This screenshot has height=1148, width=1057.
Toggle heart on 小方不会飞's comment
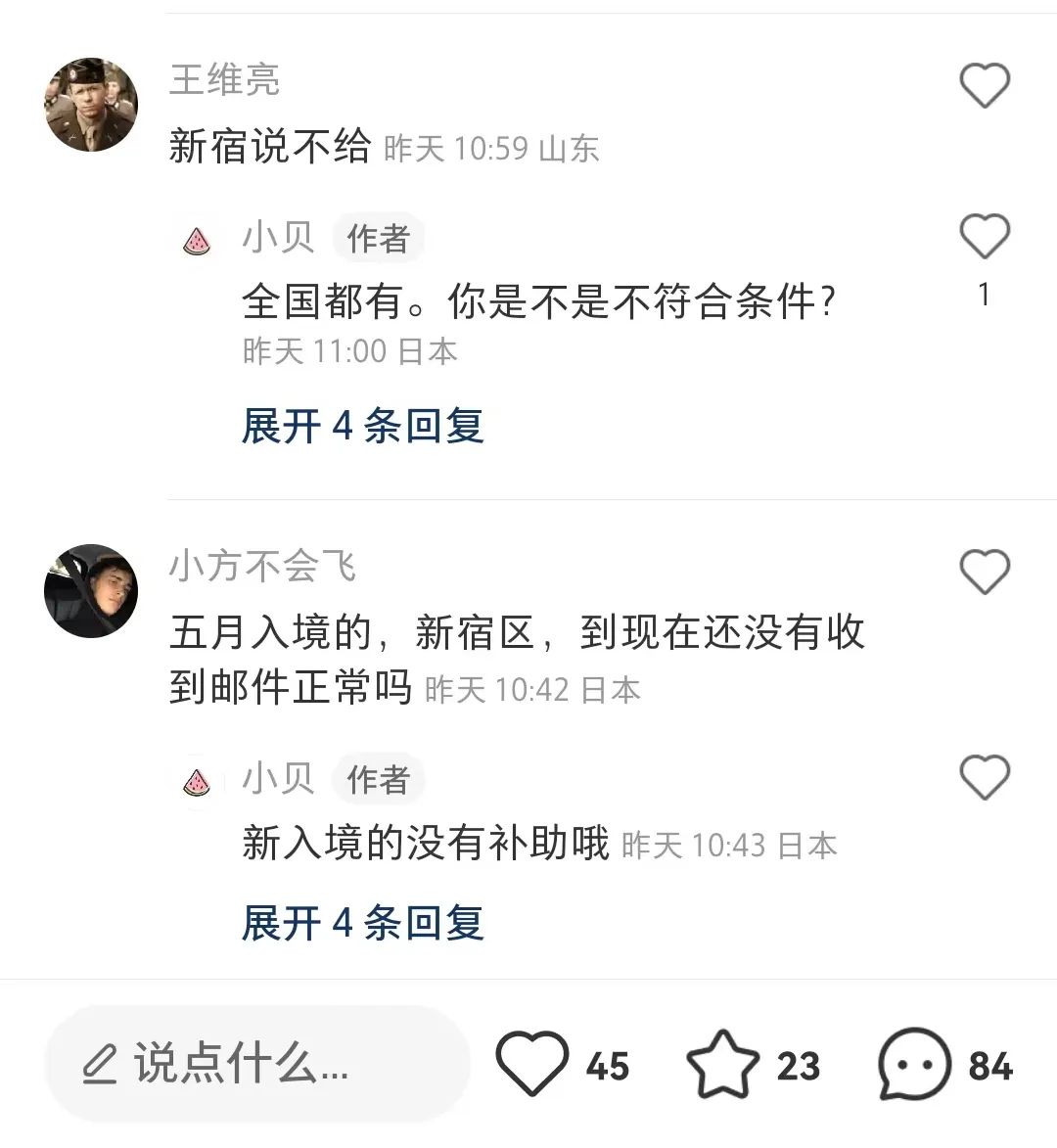[983, 571]
